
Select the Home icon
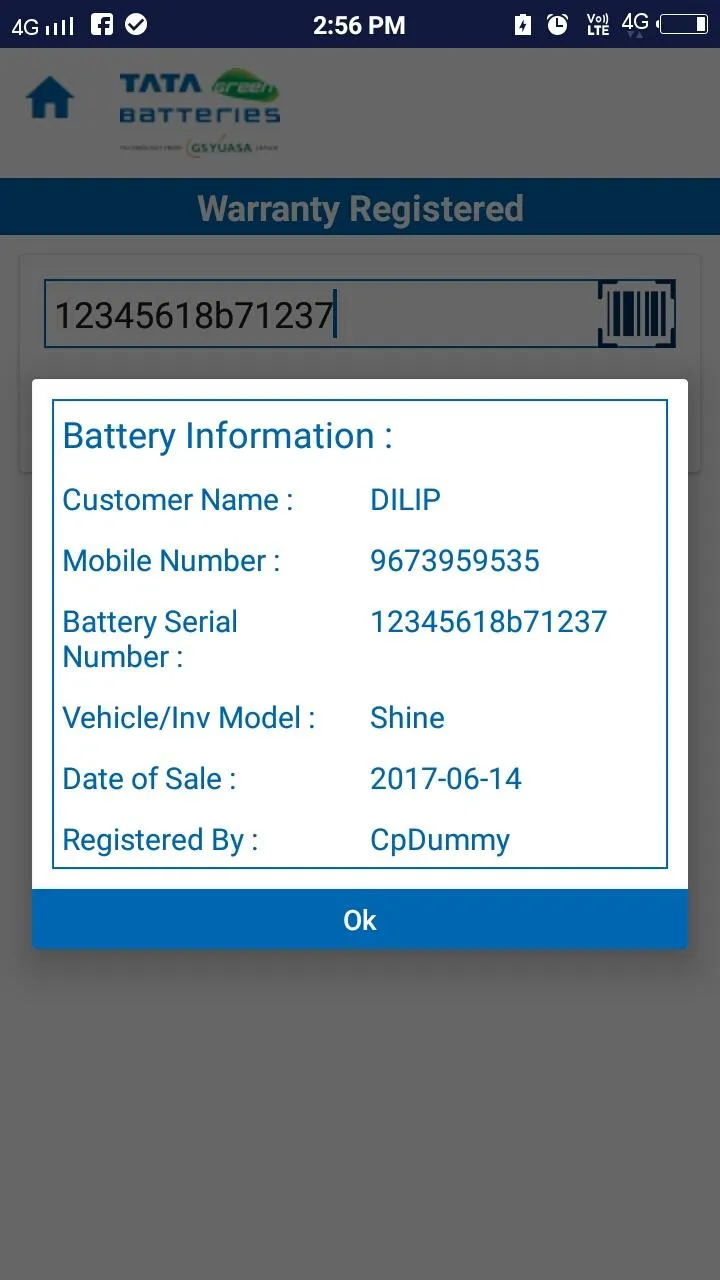[x=48, y=98]
